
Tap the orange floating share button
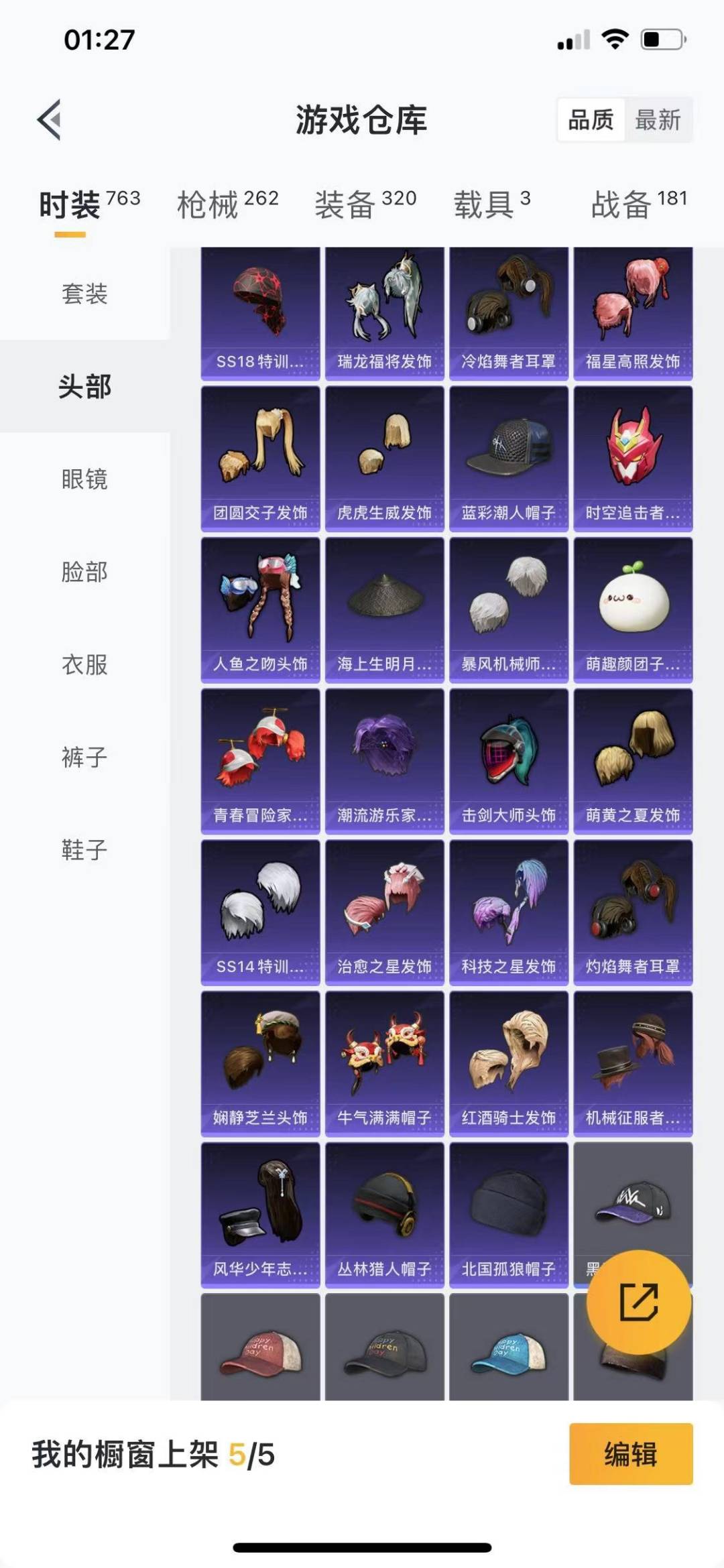[638, 1302]
